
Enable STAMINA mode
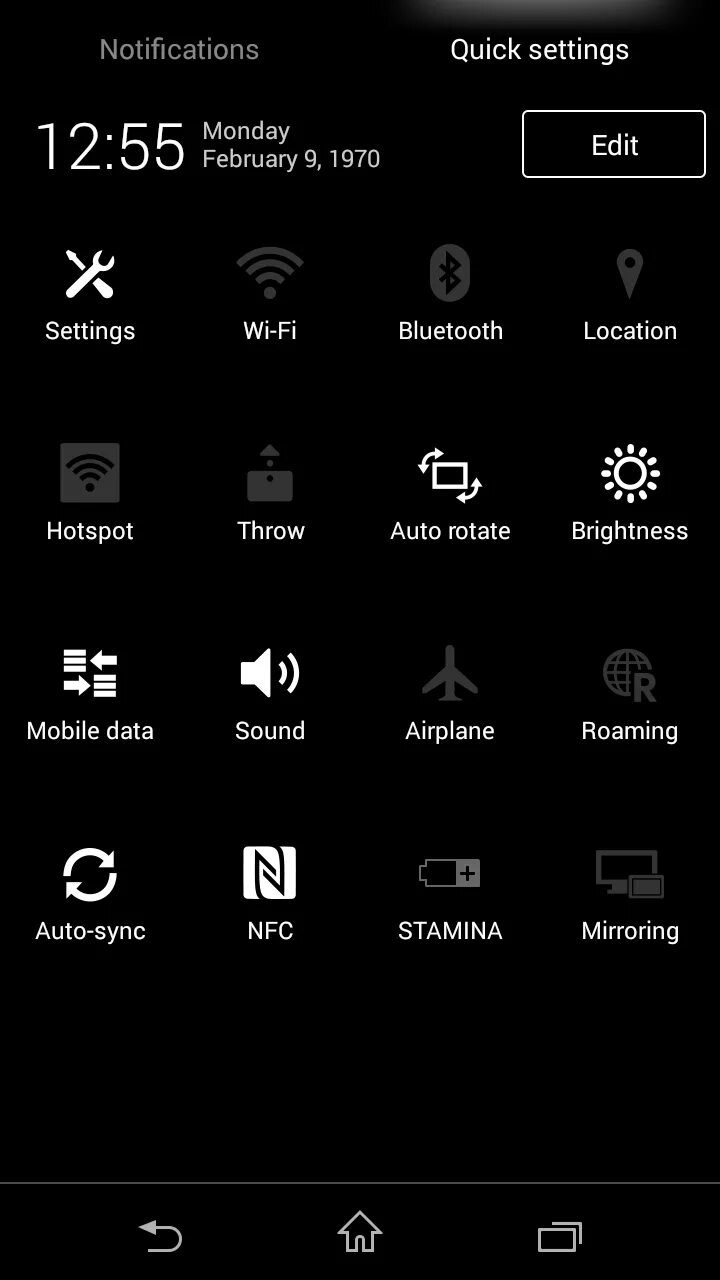pos(450,895)
